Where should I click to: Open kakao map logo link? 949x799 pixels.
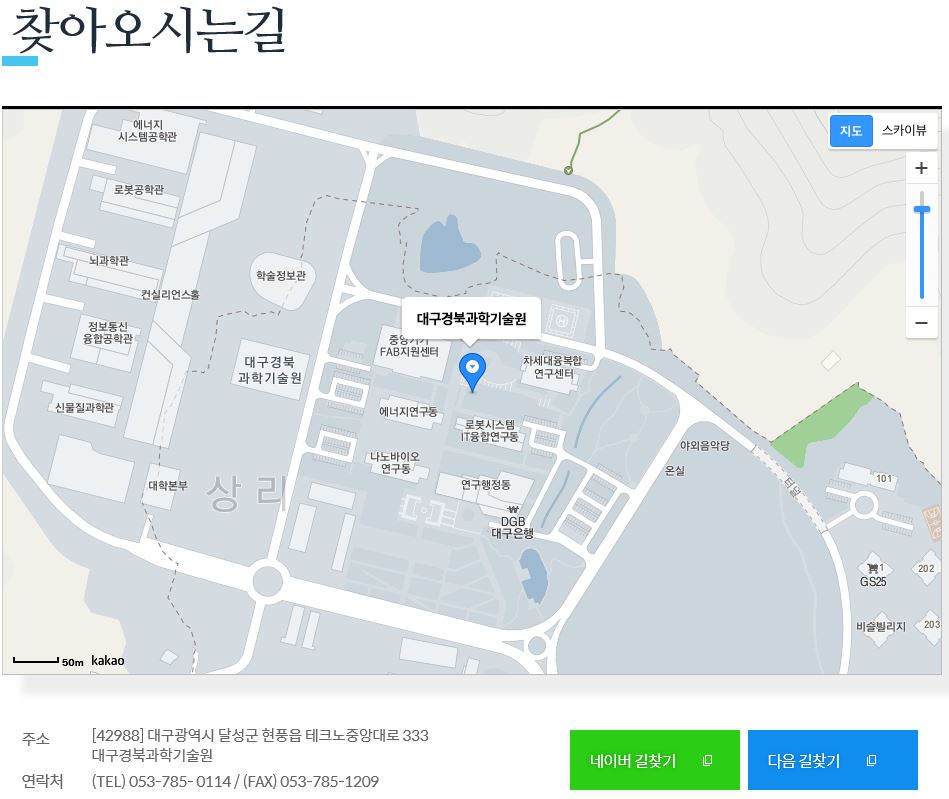click(x=108, y=661)
